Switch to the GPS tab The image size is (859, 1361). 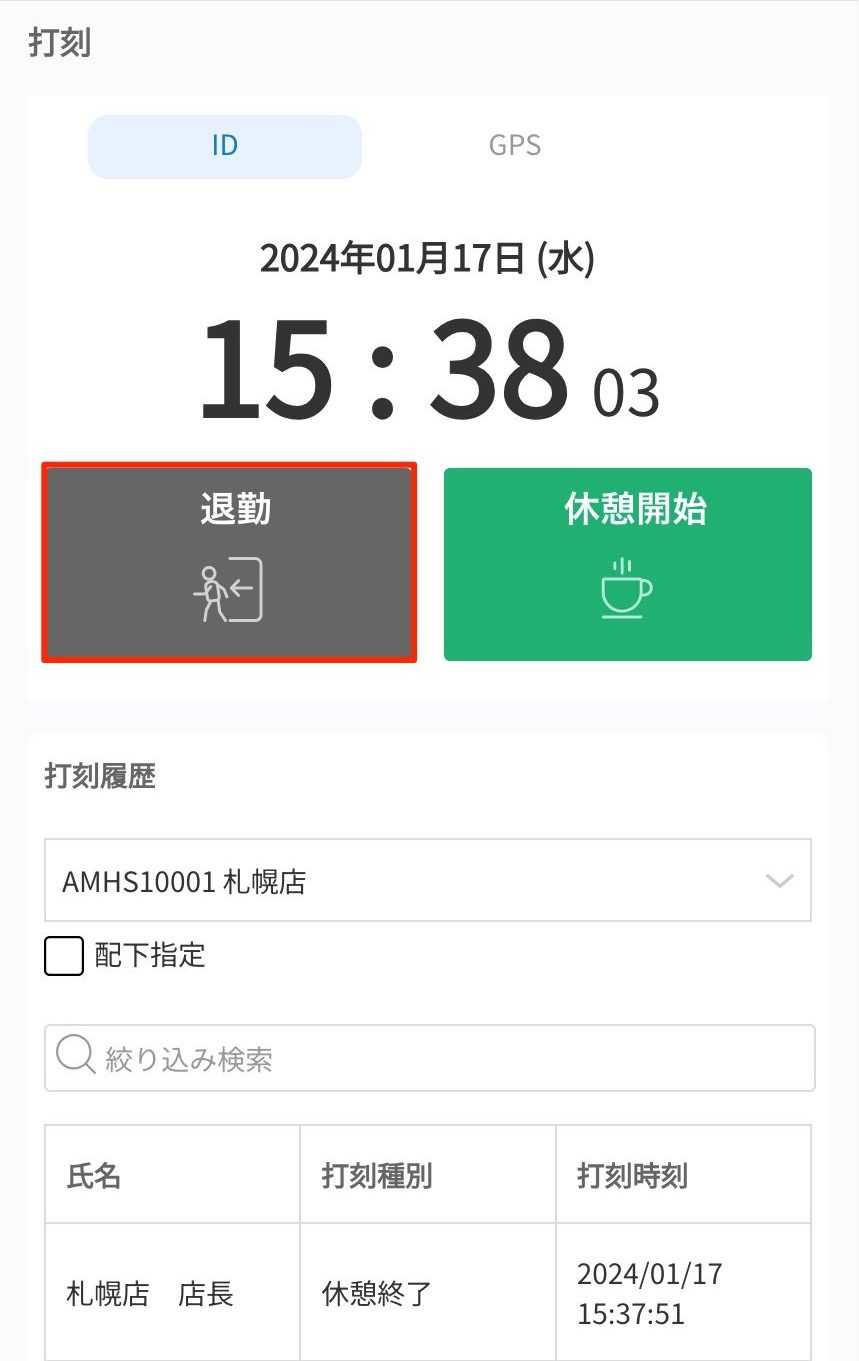pos(515,146)
